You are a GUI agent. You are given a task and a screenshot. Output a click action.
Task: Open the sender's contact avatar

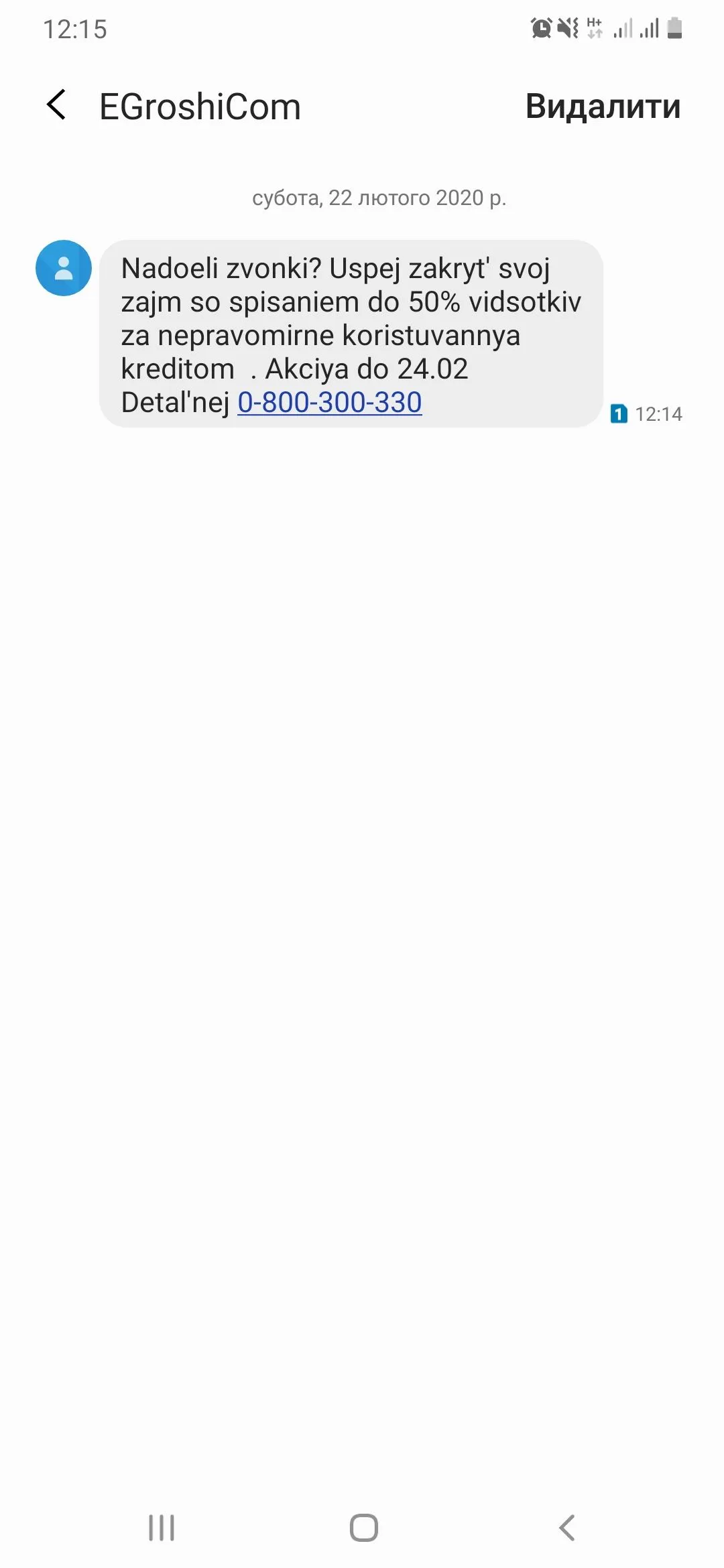(x=64, y=268)
